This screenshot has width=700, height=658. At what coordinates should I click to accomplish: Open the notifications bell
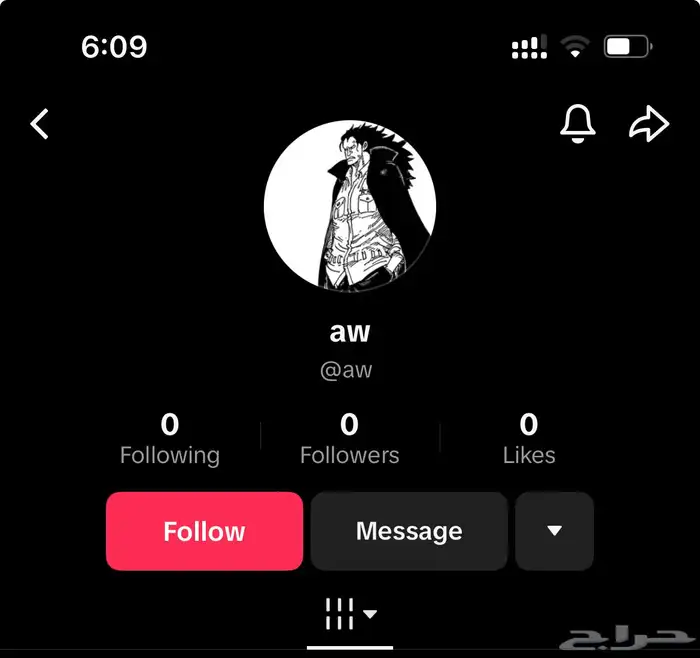click(x=577, y=124)
